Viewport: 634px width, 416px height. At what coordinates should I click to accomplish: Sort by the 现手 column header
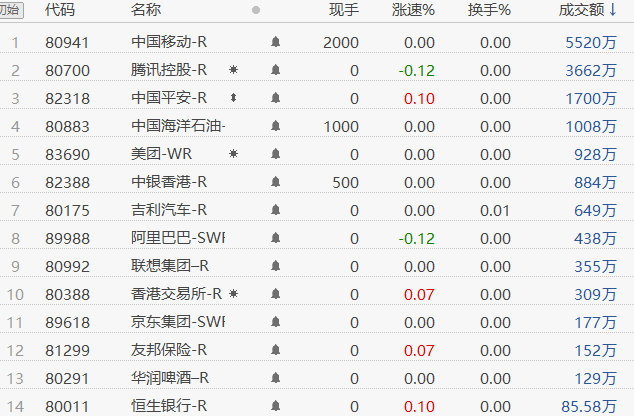pos(343,10)
